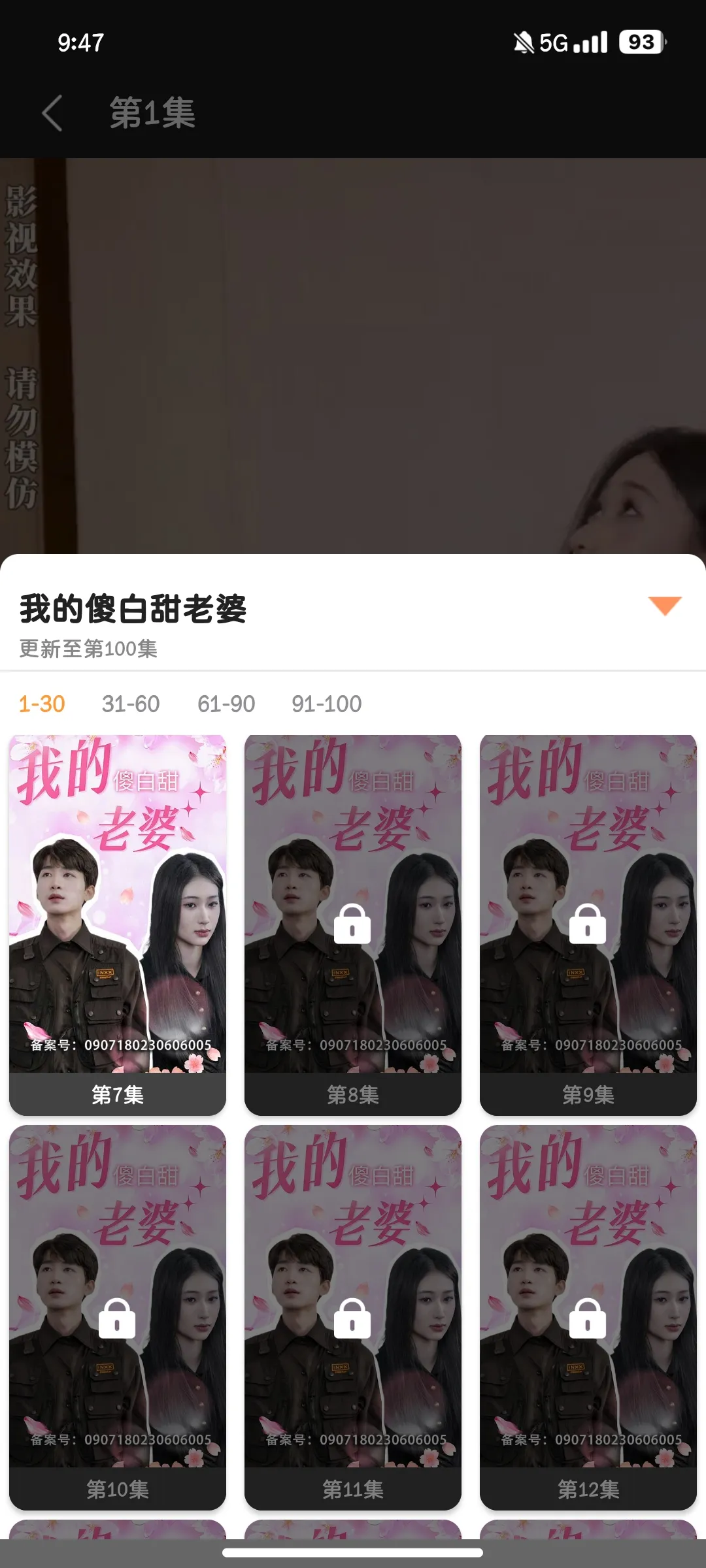Switch to the 31-60 episode range
The width and height of the screenshot is (706, 1568).
pos(131,704)
